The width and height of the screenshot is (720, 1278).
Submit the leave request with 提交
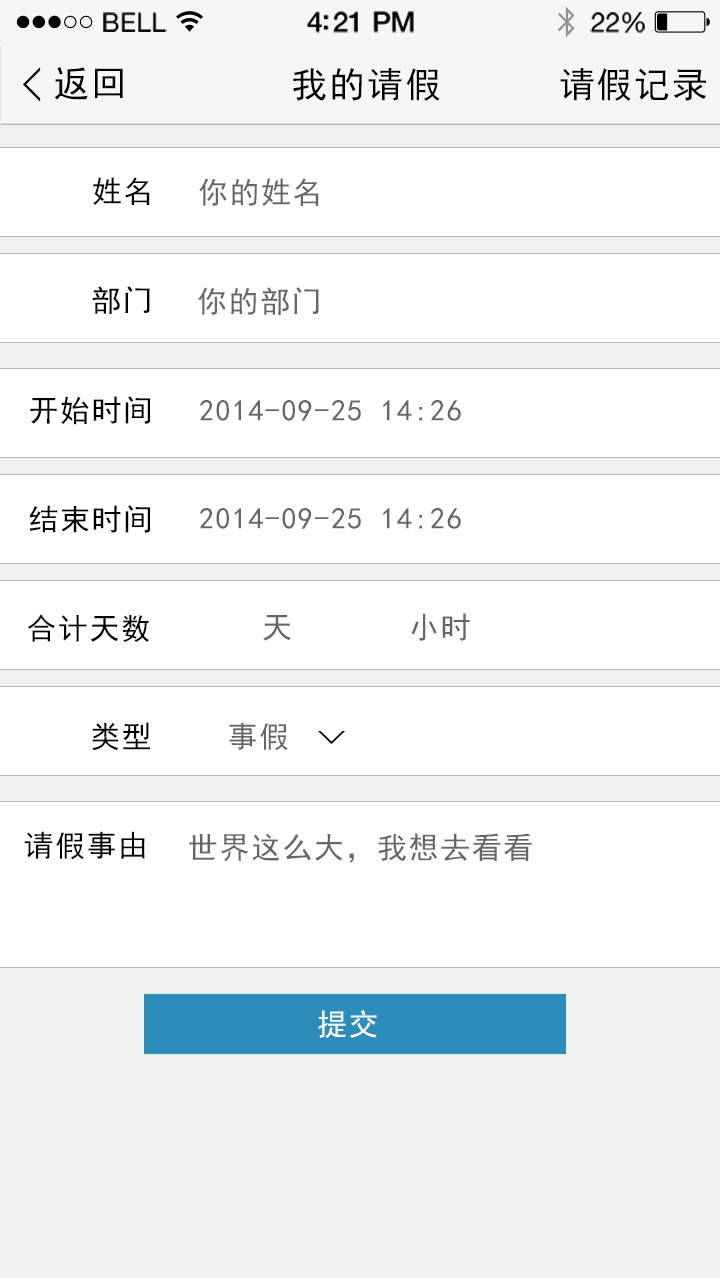point(355,1024)
